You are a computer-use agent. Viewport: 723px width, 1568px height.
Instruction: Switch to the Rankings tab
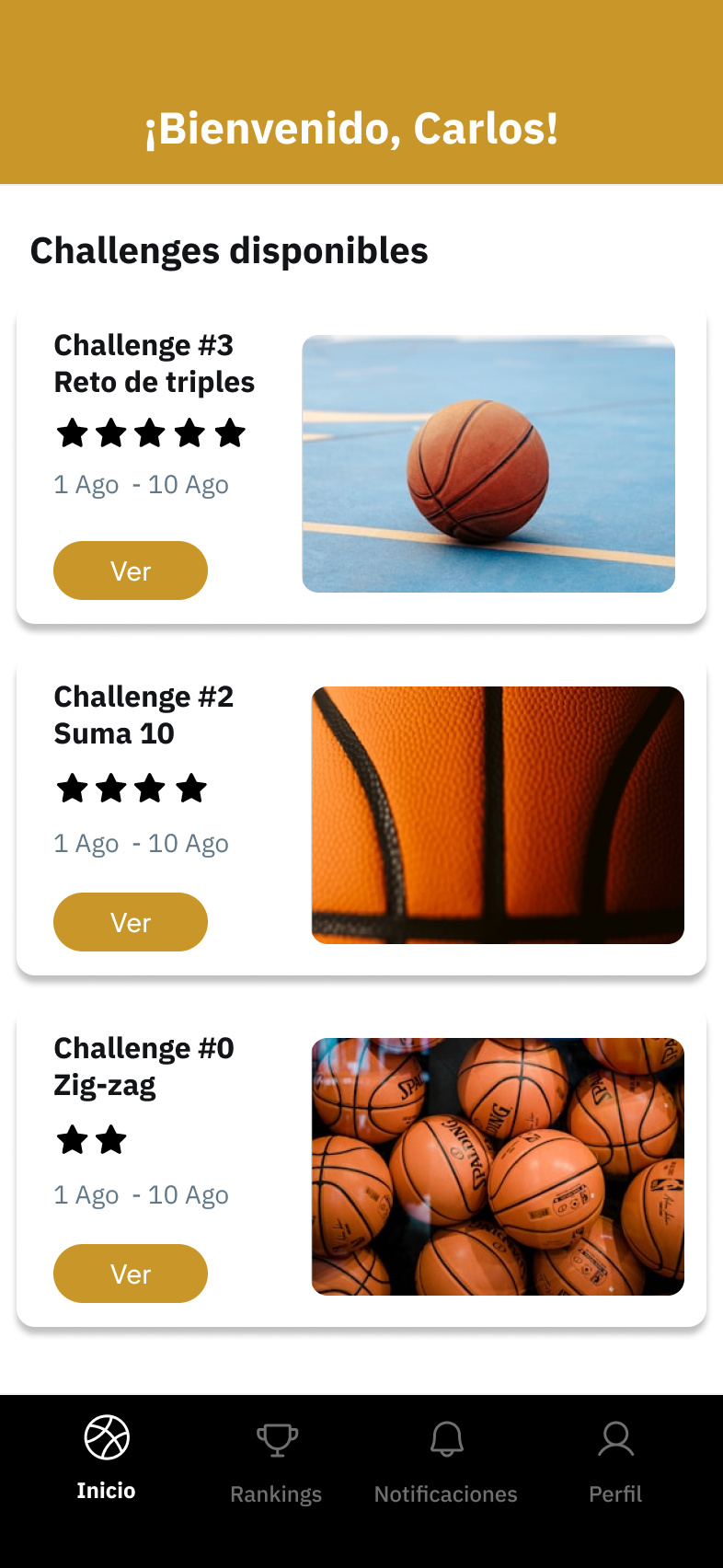tap(276, 1461)
